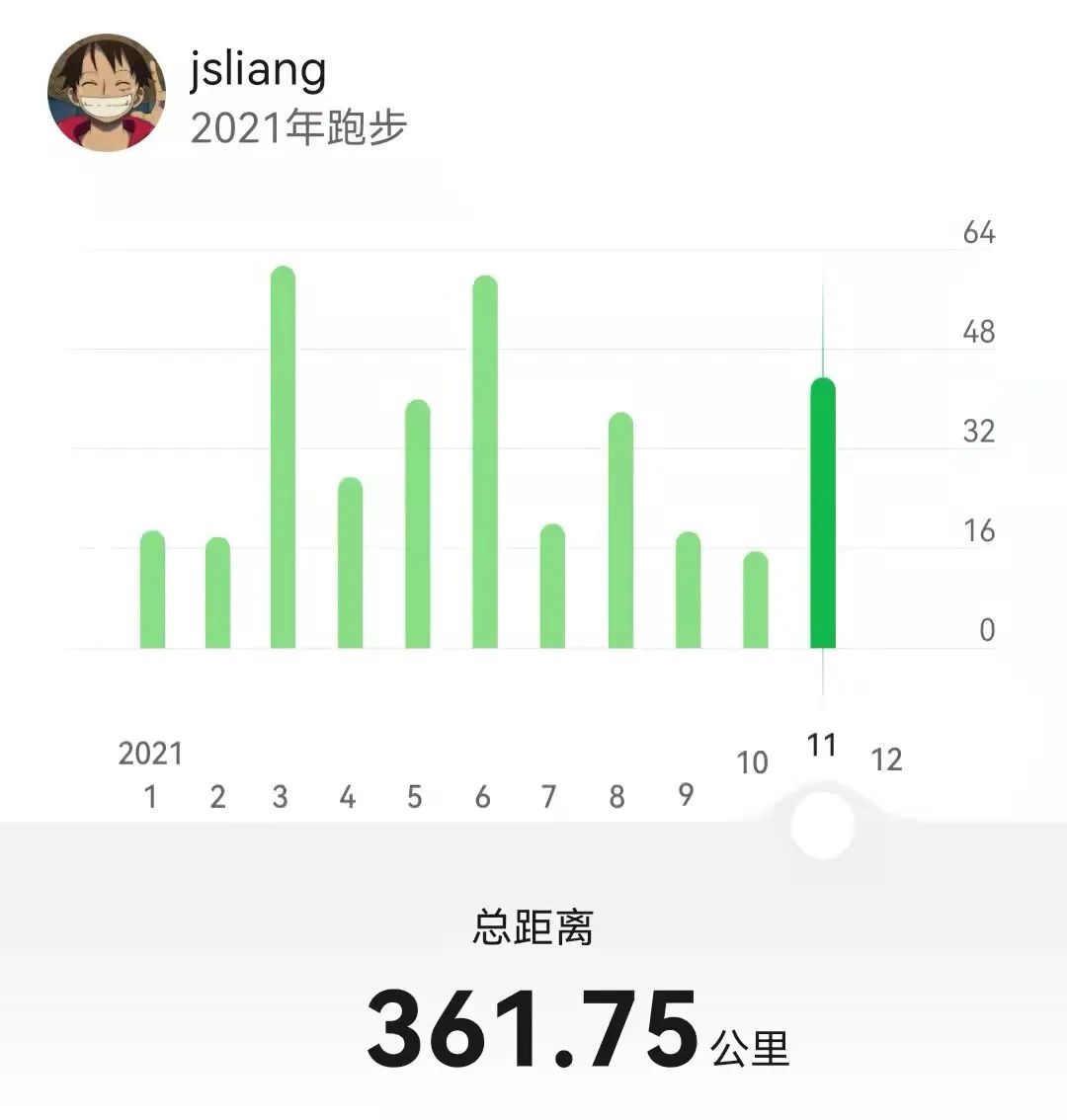Select month 1 of 2021
1067x1120 pixels.
click(150, 796)
